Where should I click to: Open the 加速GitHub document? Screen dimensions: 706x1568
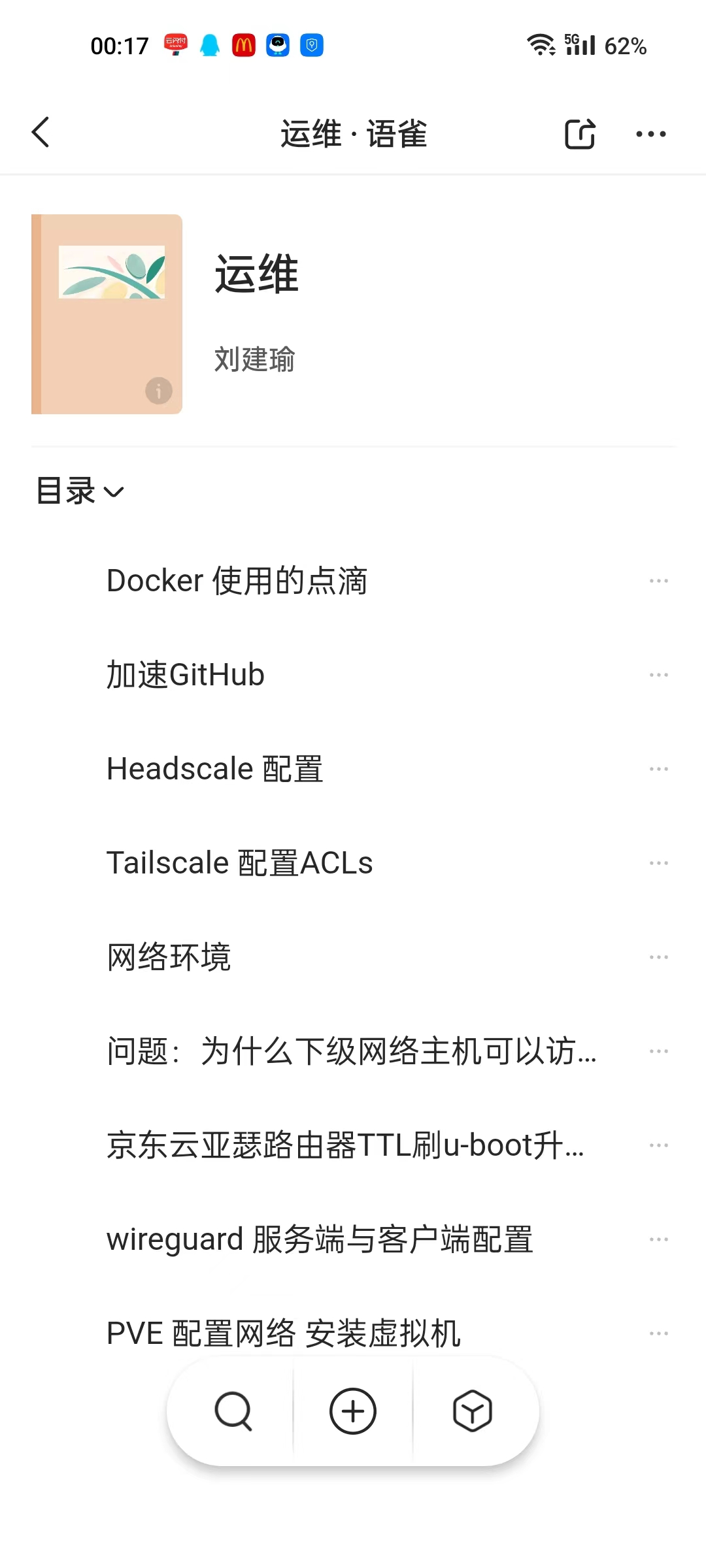click(x=186, y=675)
